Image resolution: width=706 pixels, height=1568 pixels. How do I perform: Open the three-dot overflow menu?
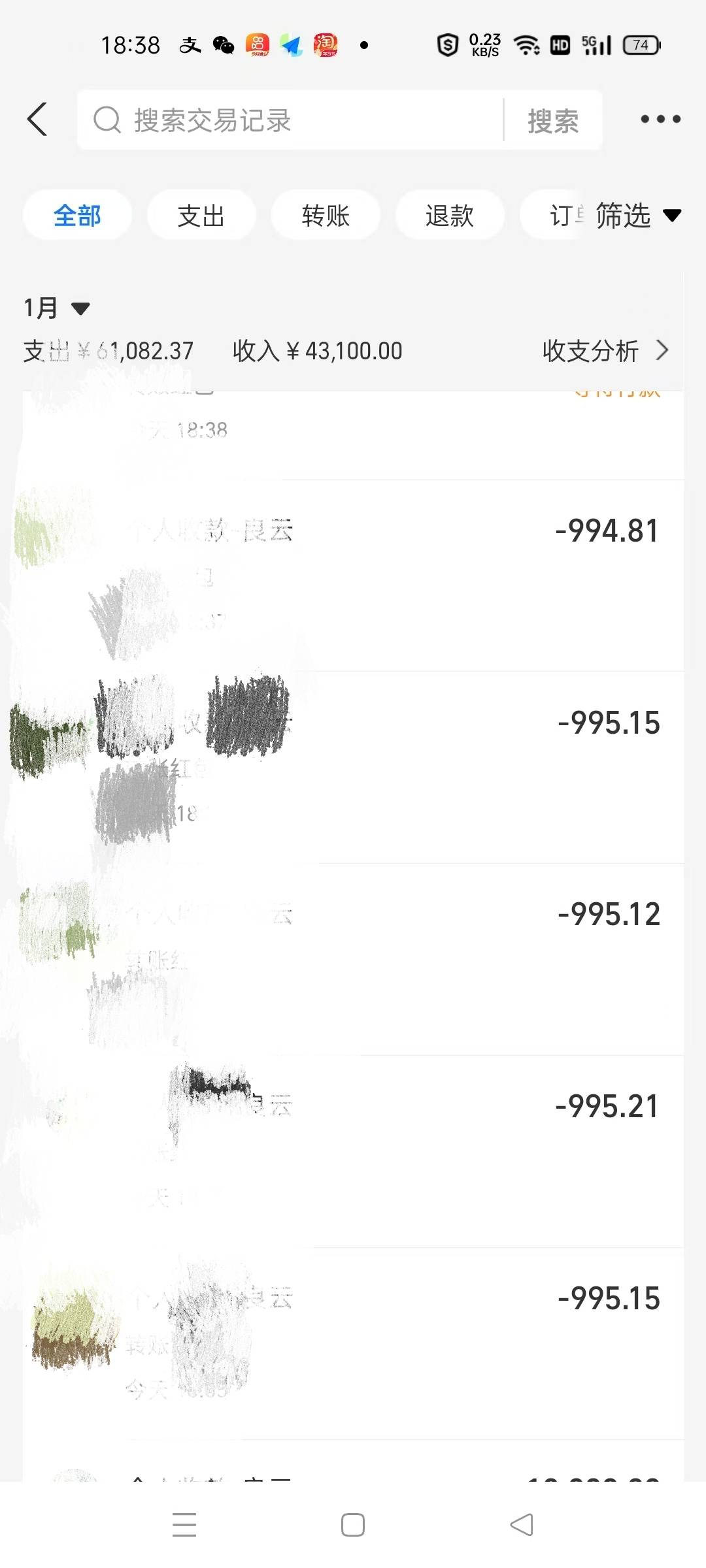coord(660,119)
